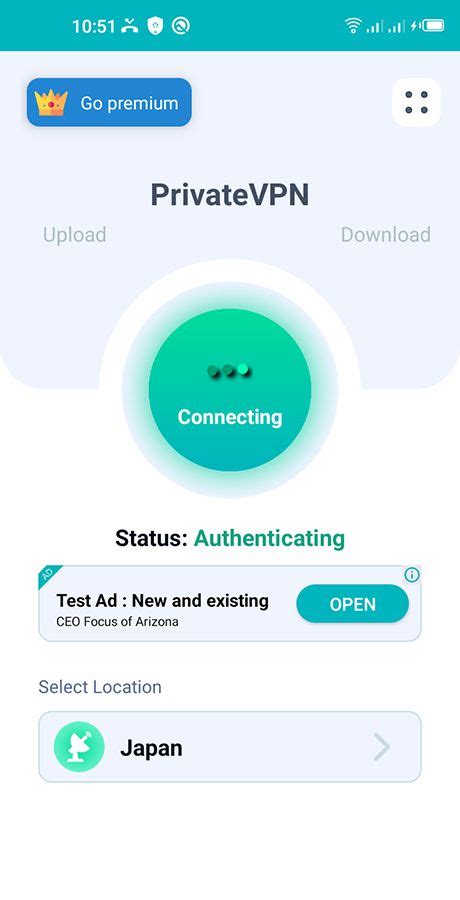Tap the green Connecting circle button
The image size is (460, 900).
230,390
